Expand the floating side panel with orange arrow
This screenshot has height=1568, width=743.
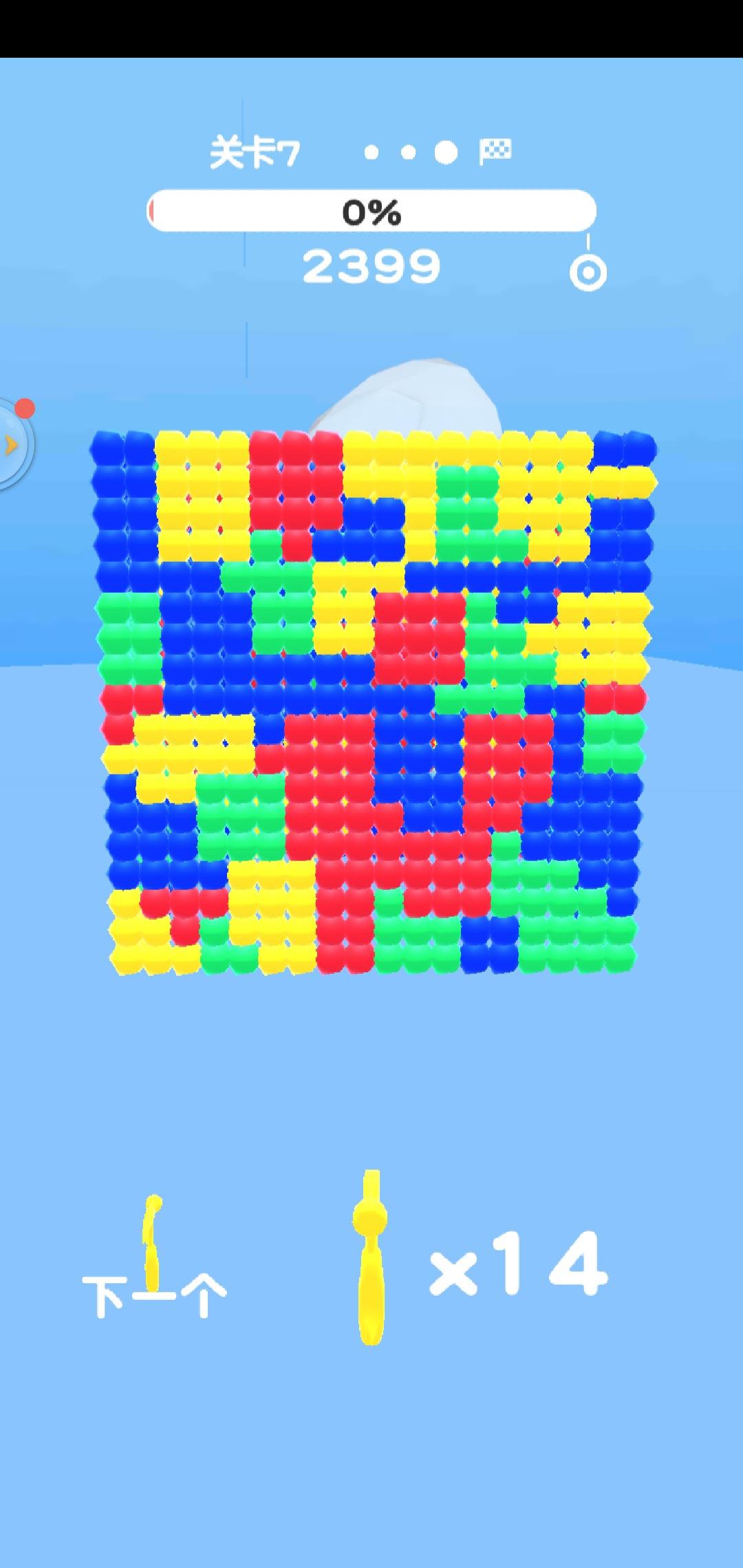click(11, 445)
